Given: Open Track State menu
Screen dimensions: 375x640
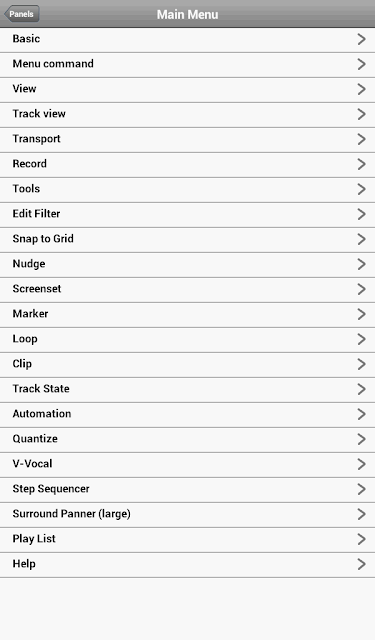Looking at the screenshot, I should [187, 390].
